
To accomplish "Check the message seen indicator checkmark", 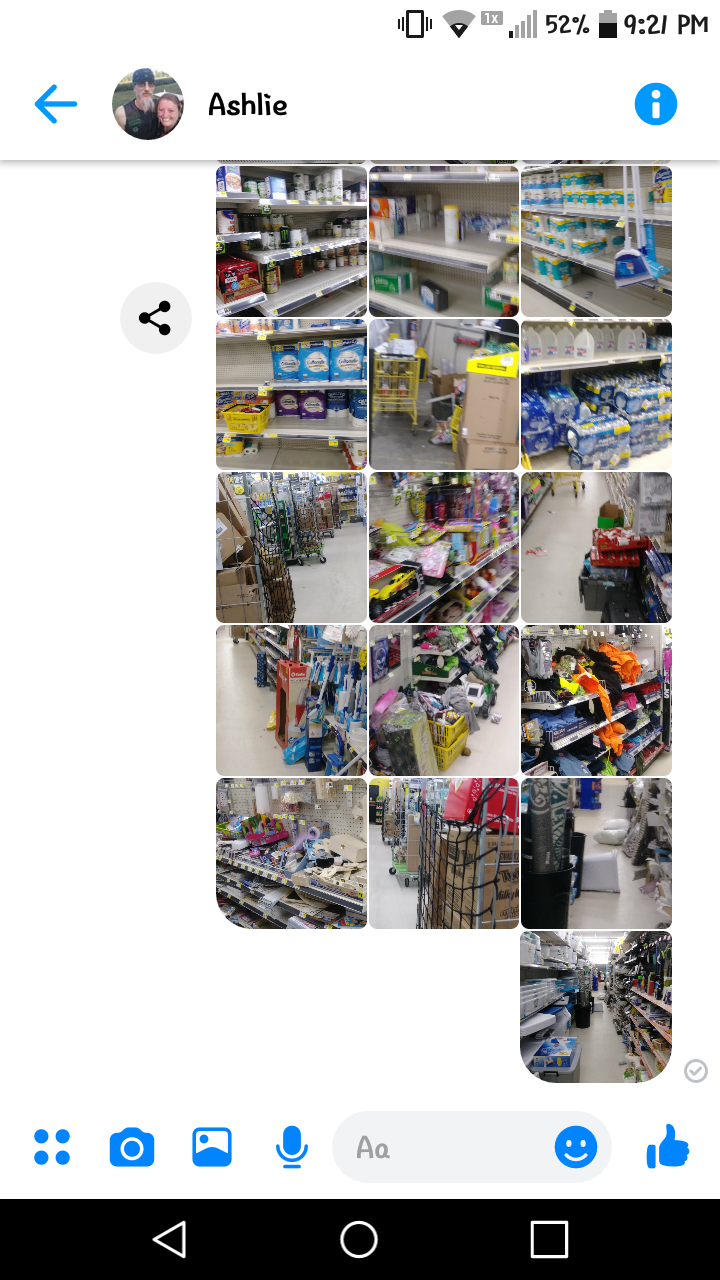I will tap(696, 1071).
